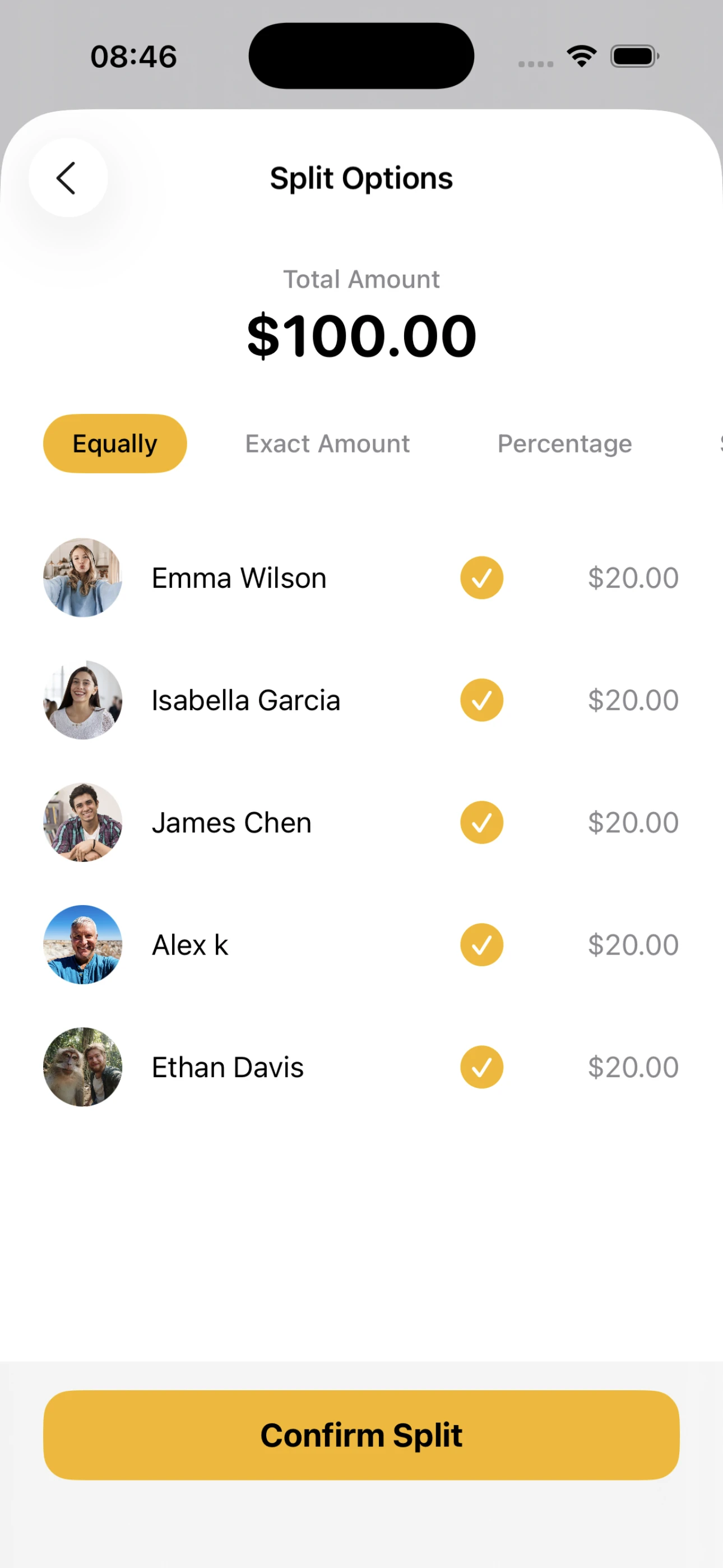
Task: Tap Ethan Davis's profile photo
Action: point(83,1067)
